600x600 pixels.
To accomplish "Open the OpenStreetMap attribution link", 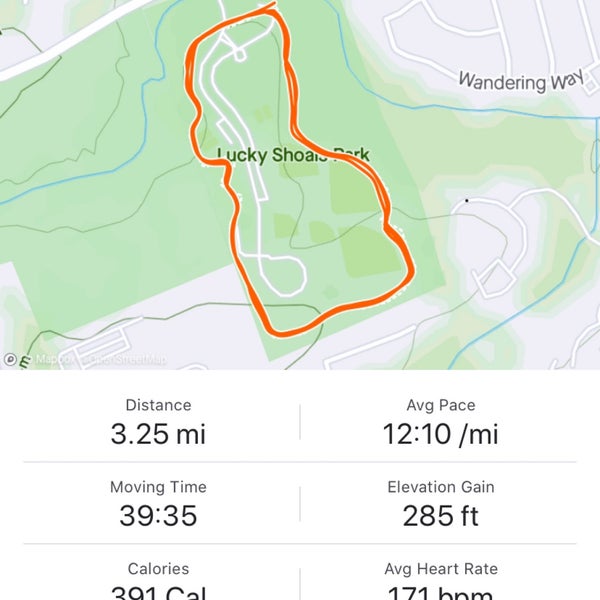I will 125,360.
